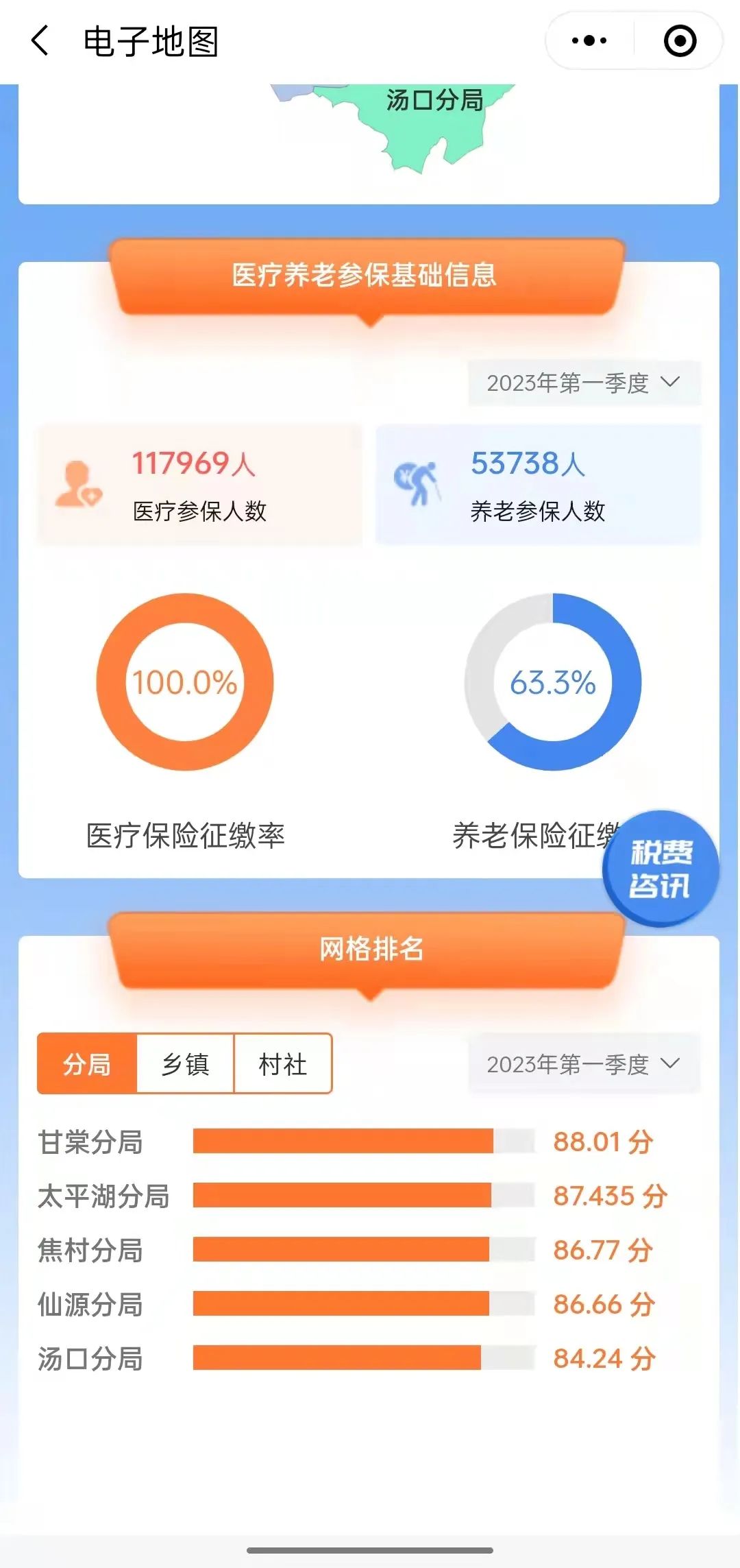Tap 汤口分局 region on the map
The width and height of the screenshot is (740, 1568).
pyautogui.click(x=434, y=101)
